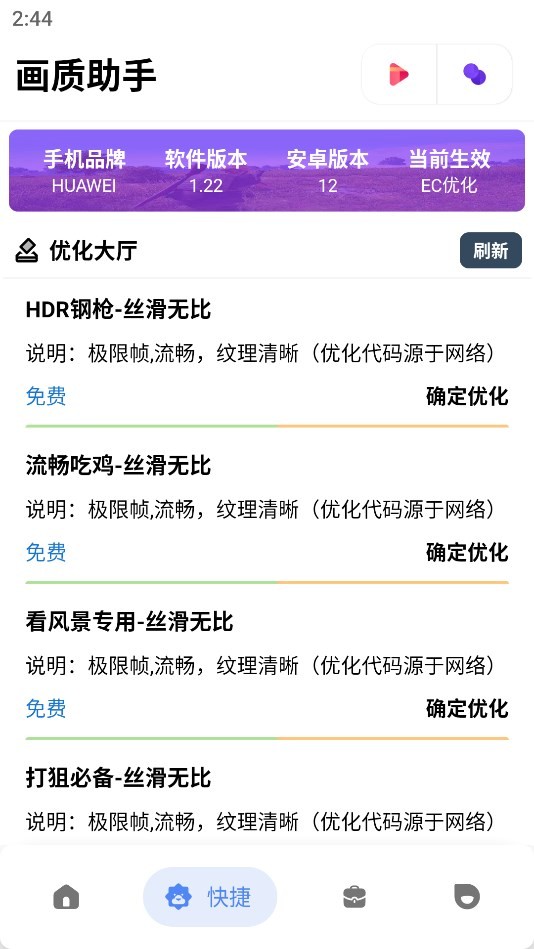
Task: Switch to the briefcase toolbox tab
Action: pos(354,896)
